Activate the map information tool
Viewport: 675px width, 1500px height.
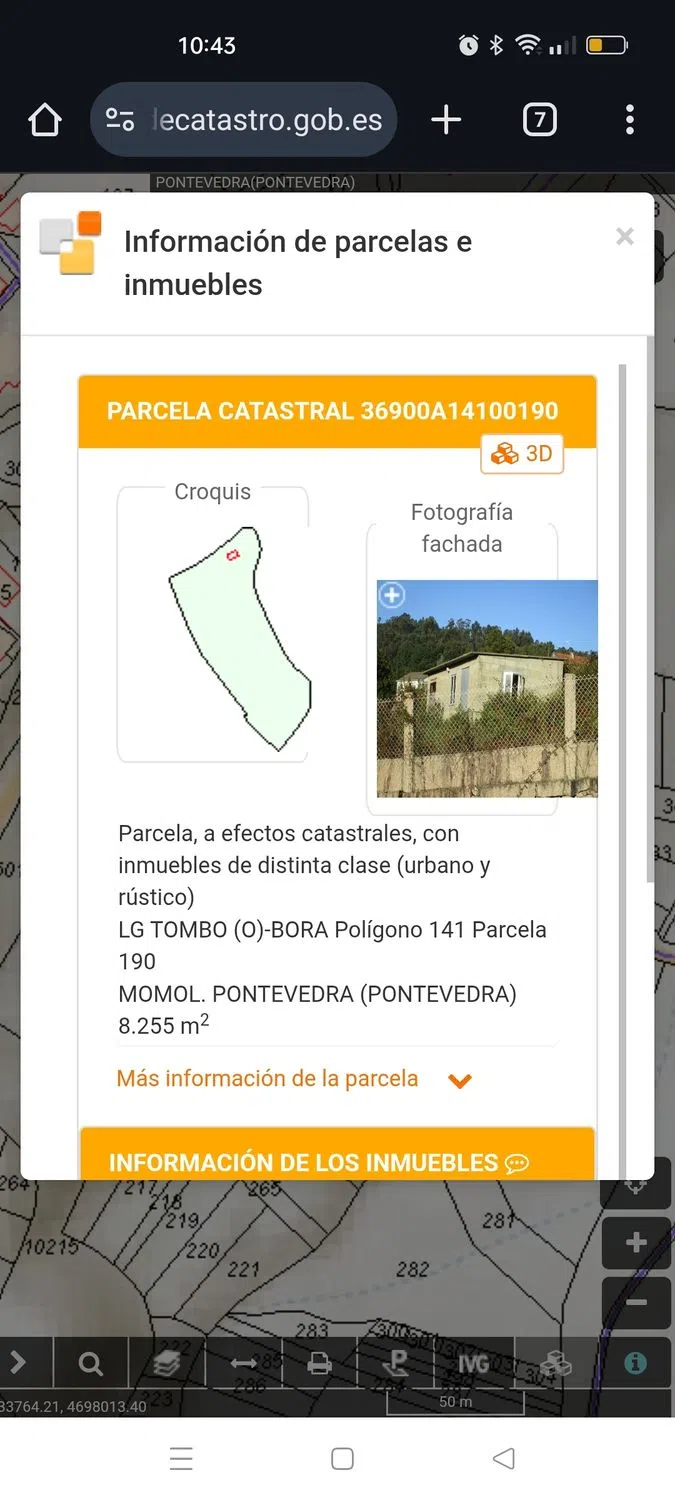coord(635,1363)
